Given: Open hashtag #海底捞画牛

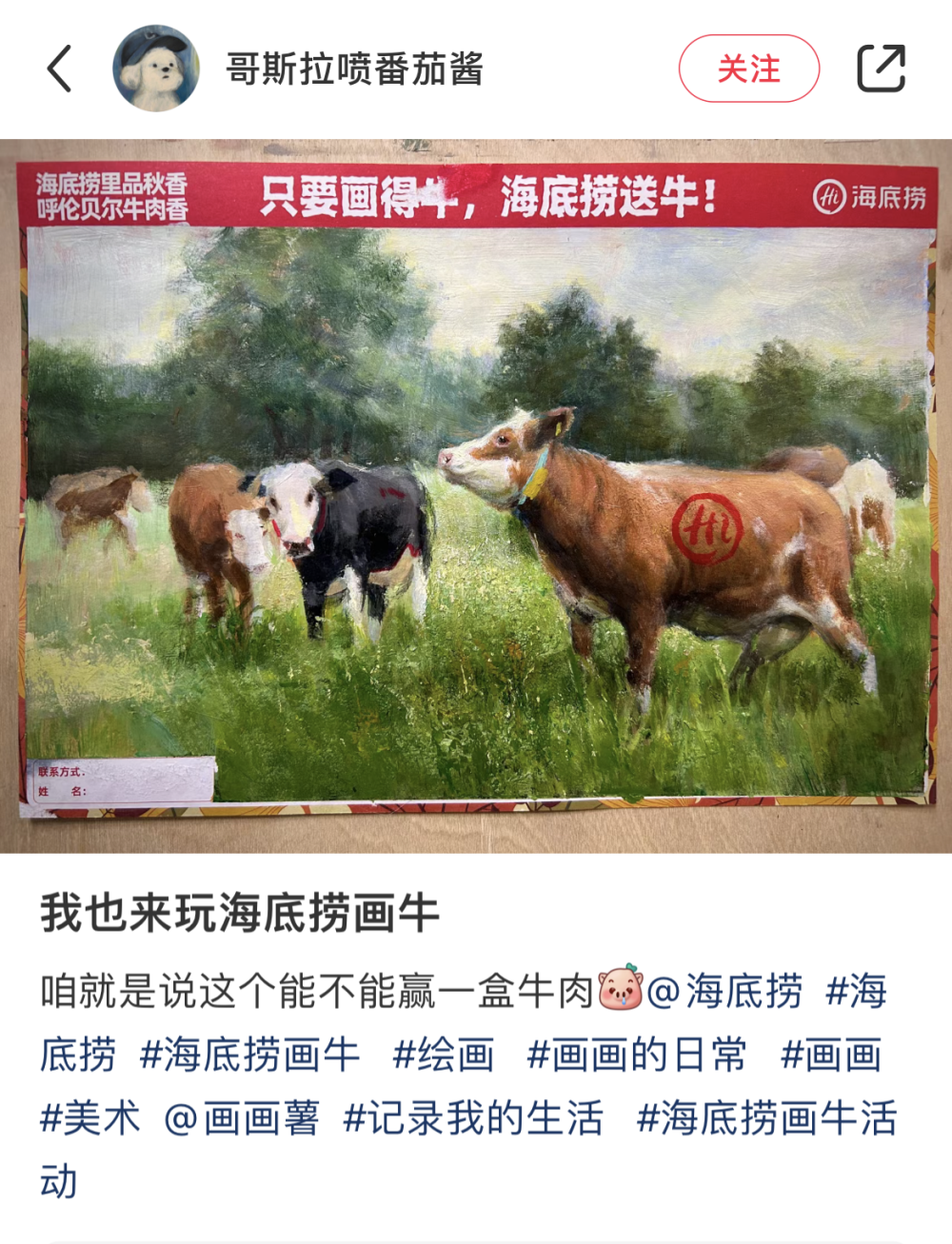Looking at the screenshot, I should (x=249, y=1055).
